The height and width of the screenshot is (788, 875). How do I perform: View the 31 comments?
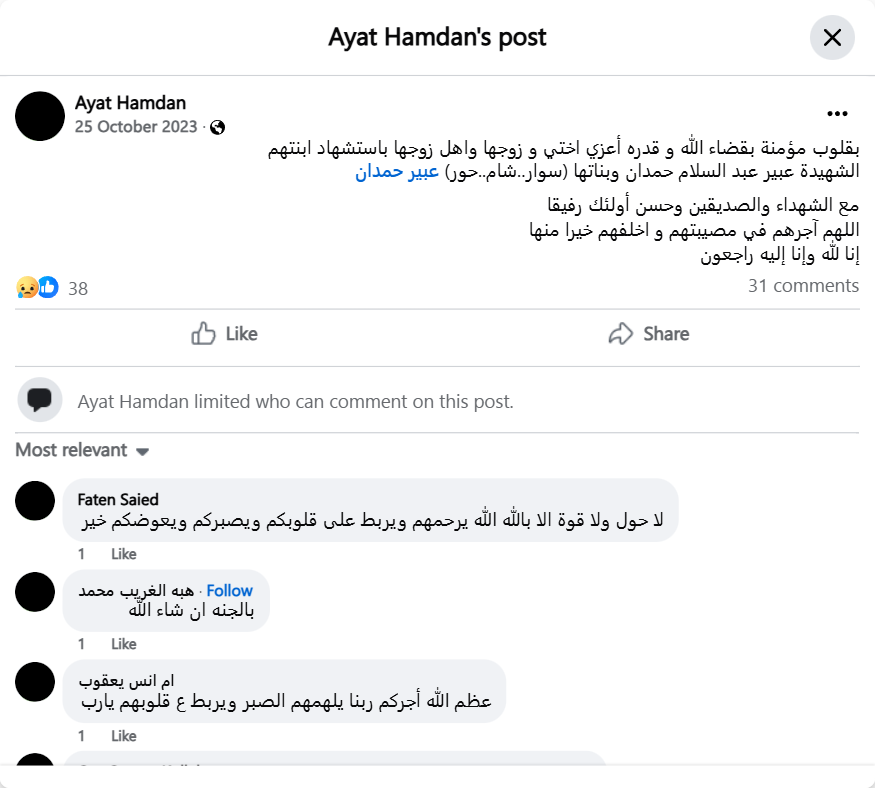(x=803, y=286)
